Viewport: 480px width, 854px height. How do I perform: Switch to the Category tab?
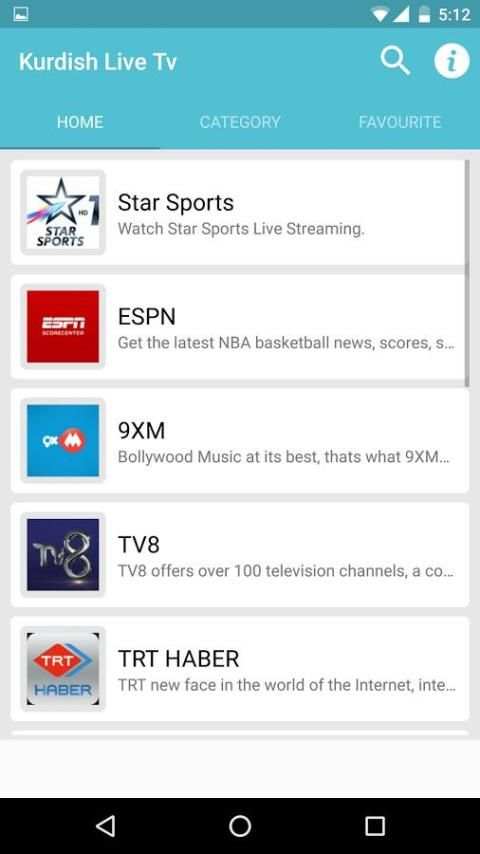pos(240,122)
